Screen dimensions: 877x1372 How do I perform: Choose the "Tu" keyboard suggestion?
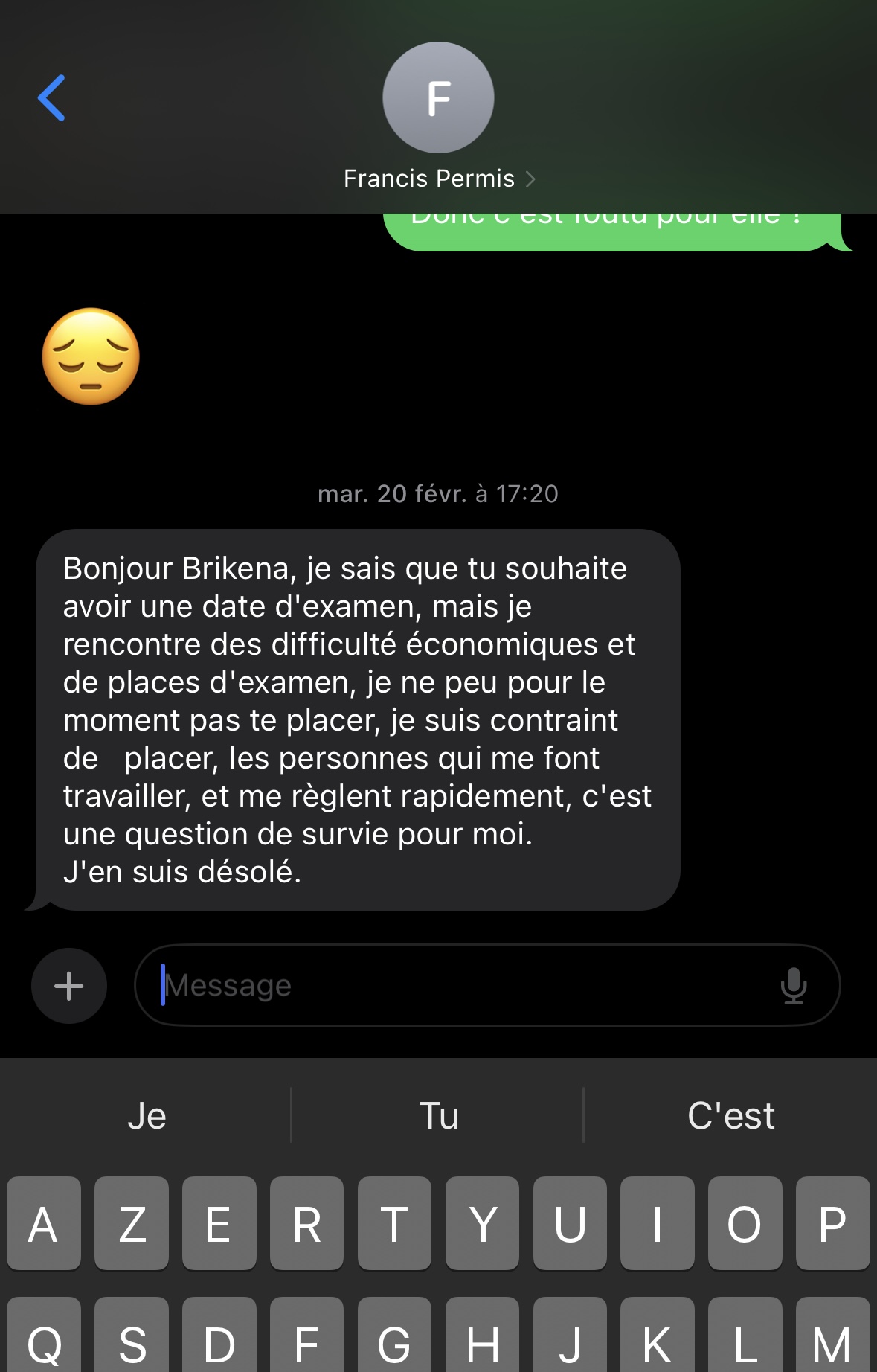pyautogui.click(x=439, y=1115)
